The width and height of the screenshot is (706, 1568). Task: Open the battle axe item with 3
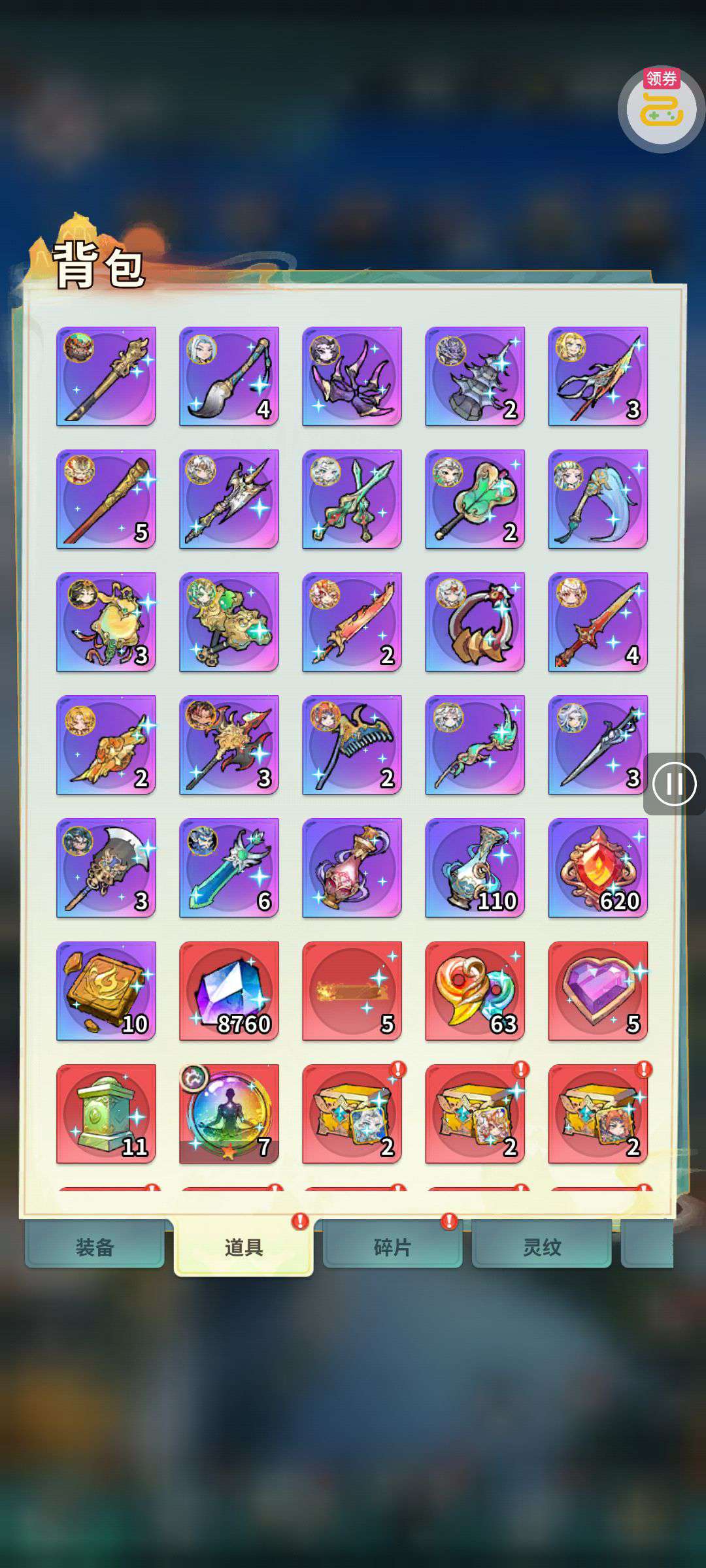click(x=106, y=868)
